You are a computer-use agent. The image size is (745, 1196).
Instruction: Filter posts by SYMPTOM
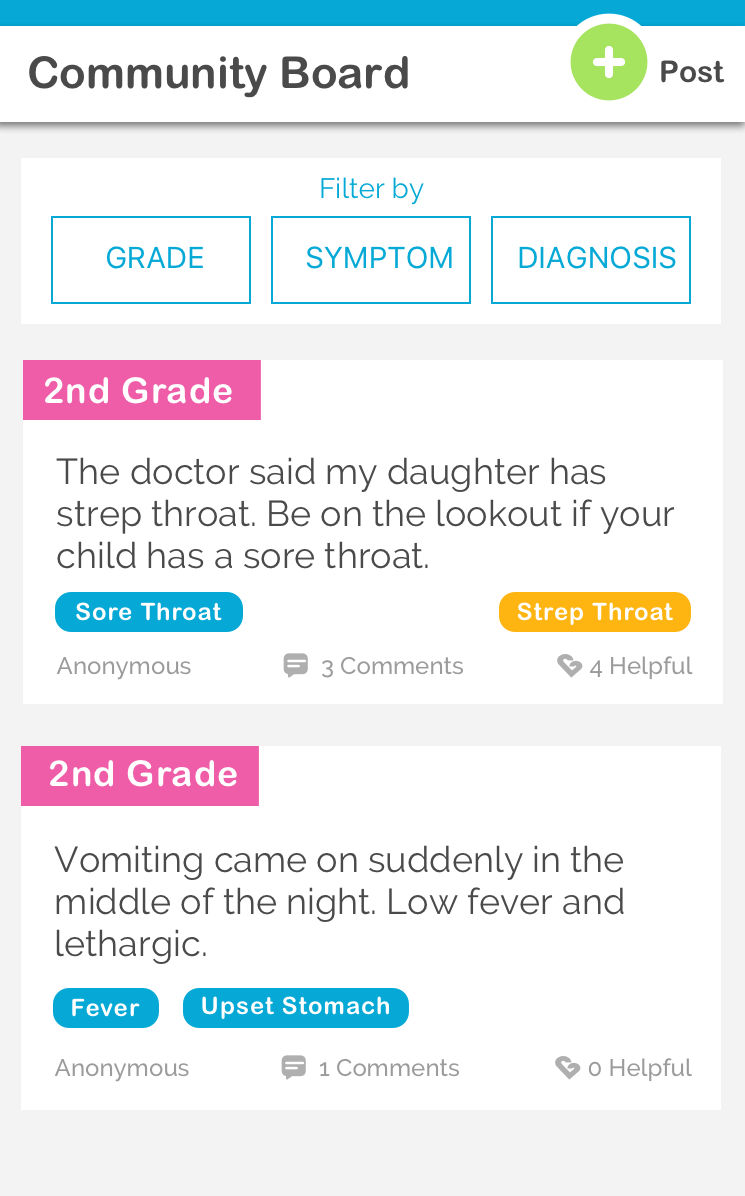point(371,260)
